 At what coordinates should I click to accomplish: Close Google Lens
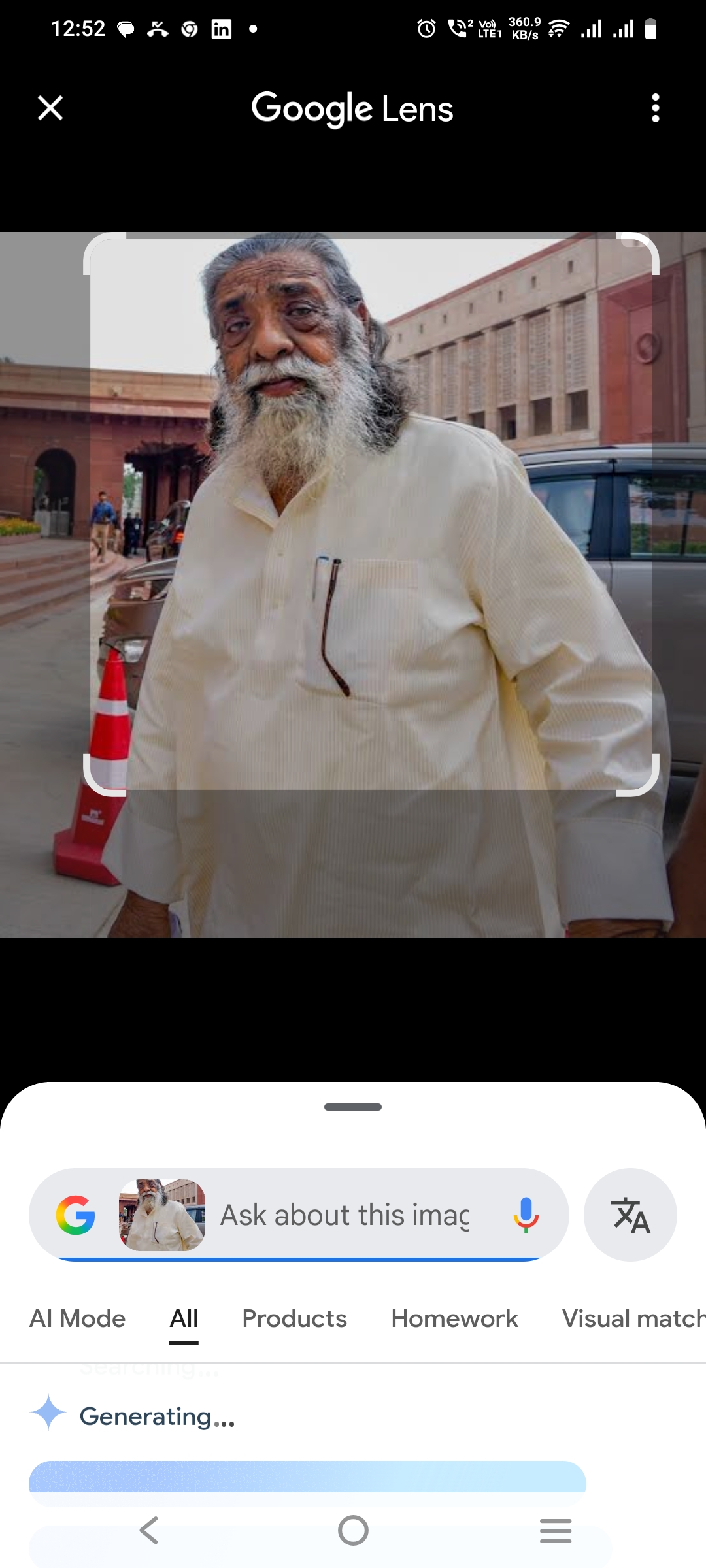pyautogui.click(x=50, y=108)
